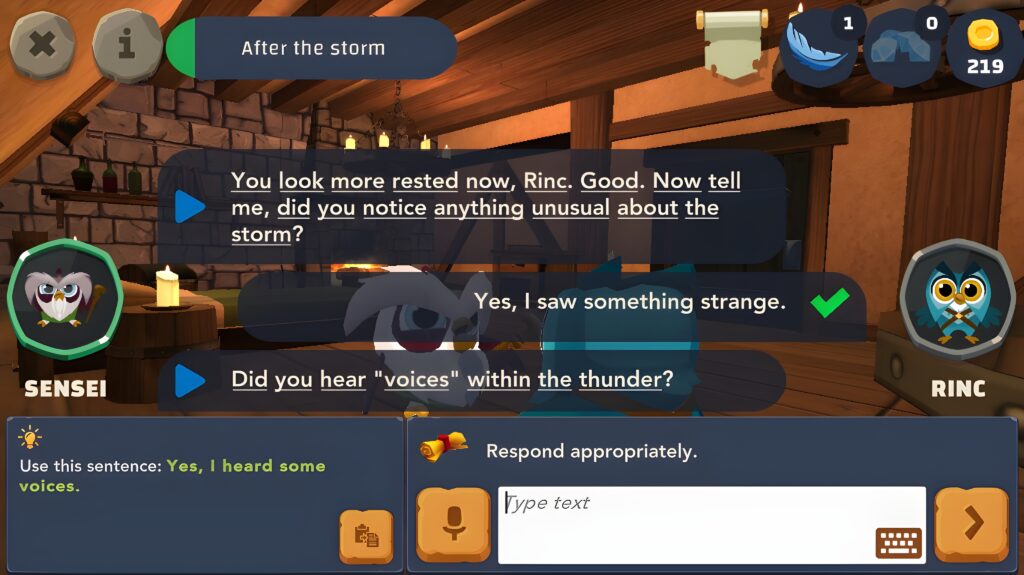Play audio for "Did you hear voices" line
1024x575 pixels.
(190, 380)
